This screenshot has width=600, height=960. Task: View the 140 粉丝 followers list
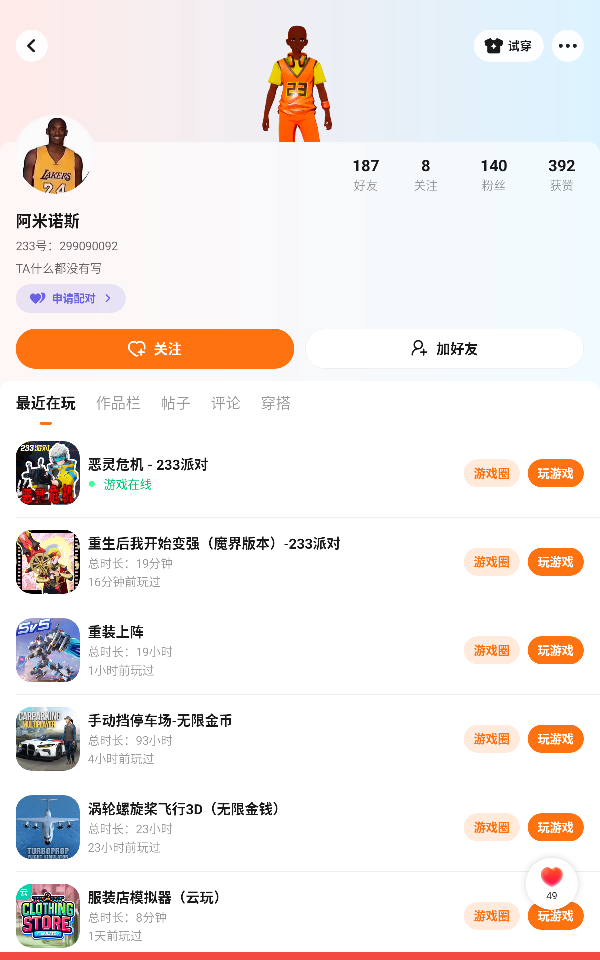tap(494, 174)
